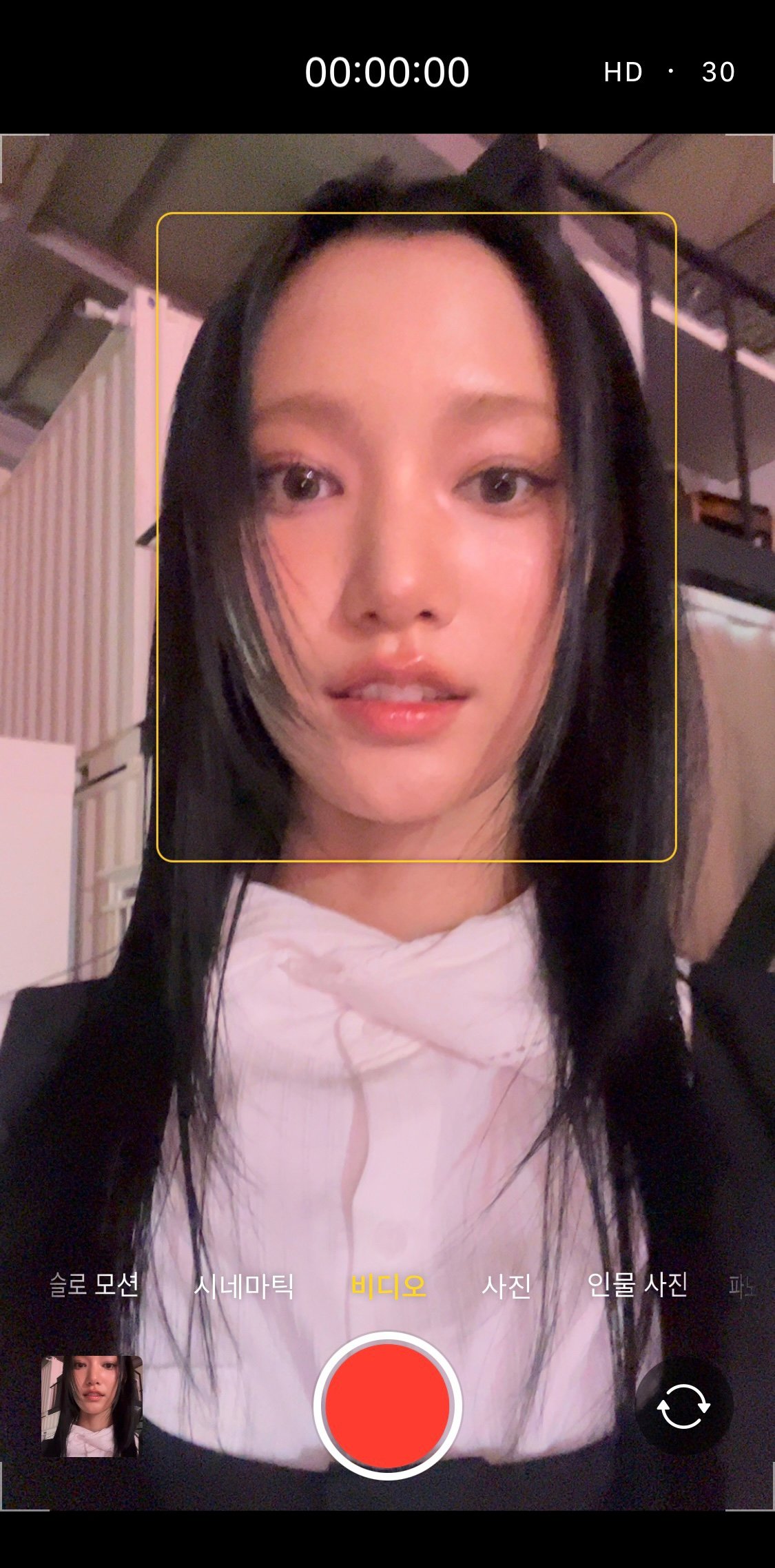Start recording with the red record button
Viewport: 775px width, 1568px height.
click(387, 1405)
